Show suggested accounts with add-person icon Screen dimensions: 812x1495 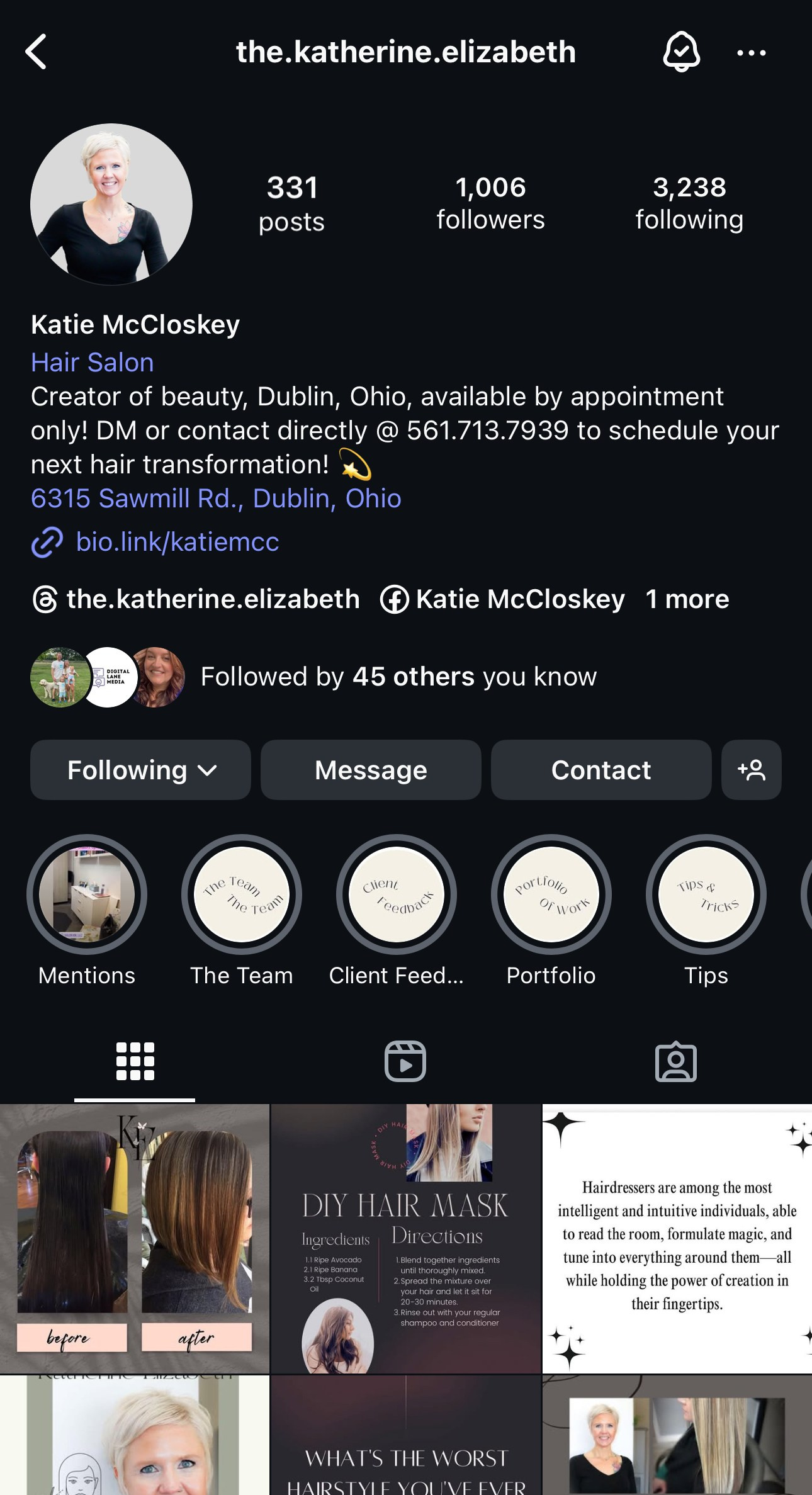pos(751,770)
